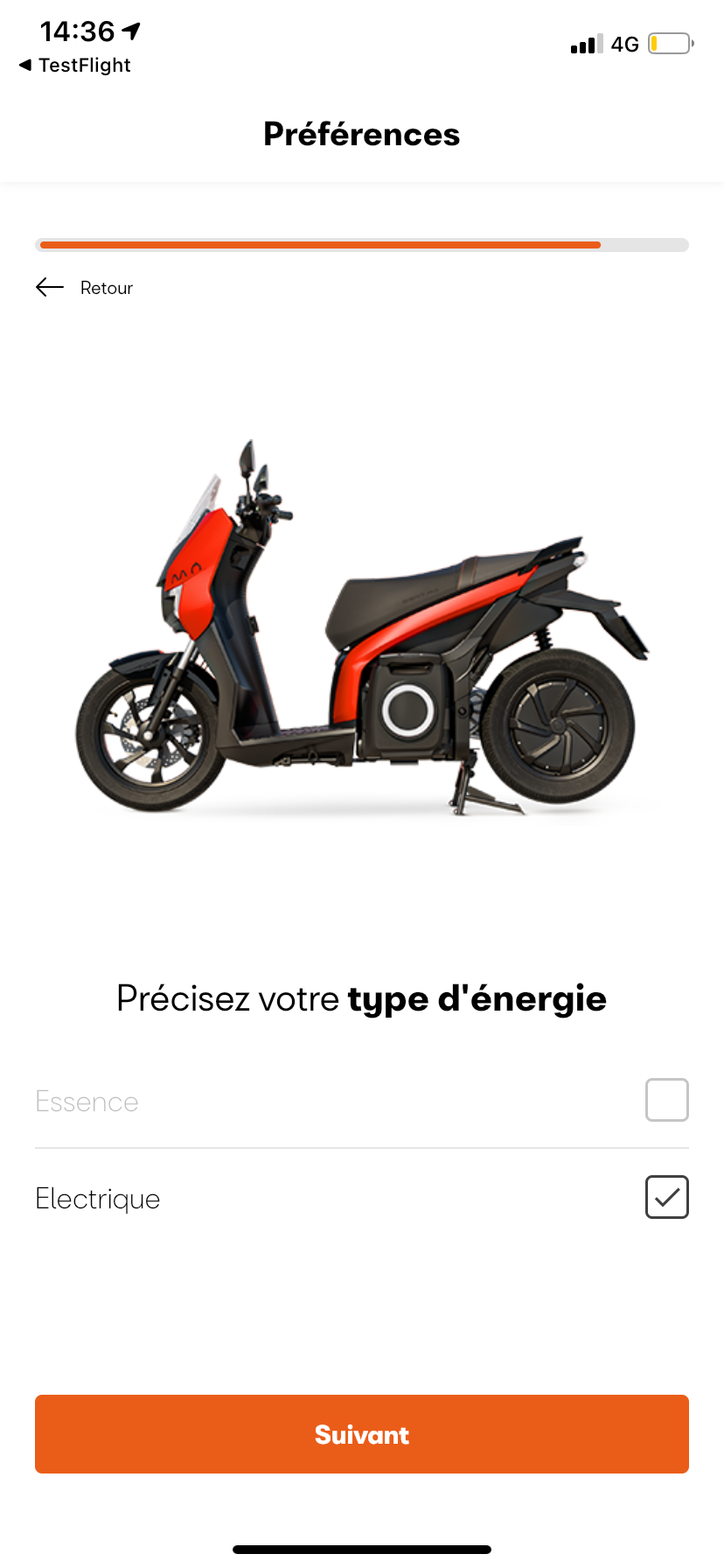Uncheck the Electrique checkbox
Image resolution: width=724 pixels, height=1568 pixels.
[x=666, y=1197]
